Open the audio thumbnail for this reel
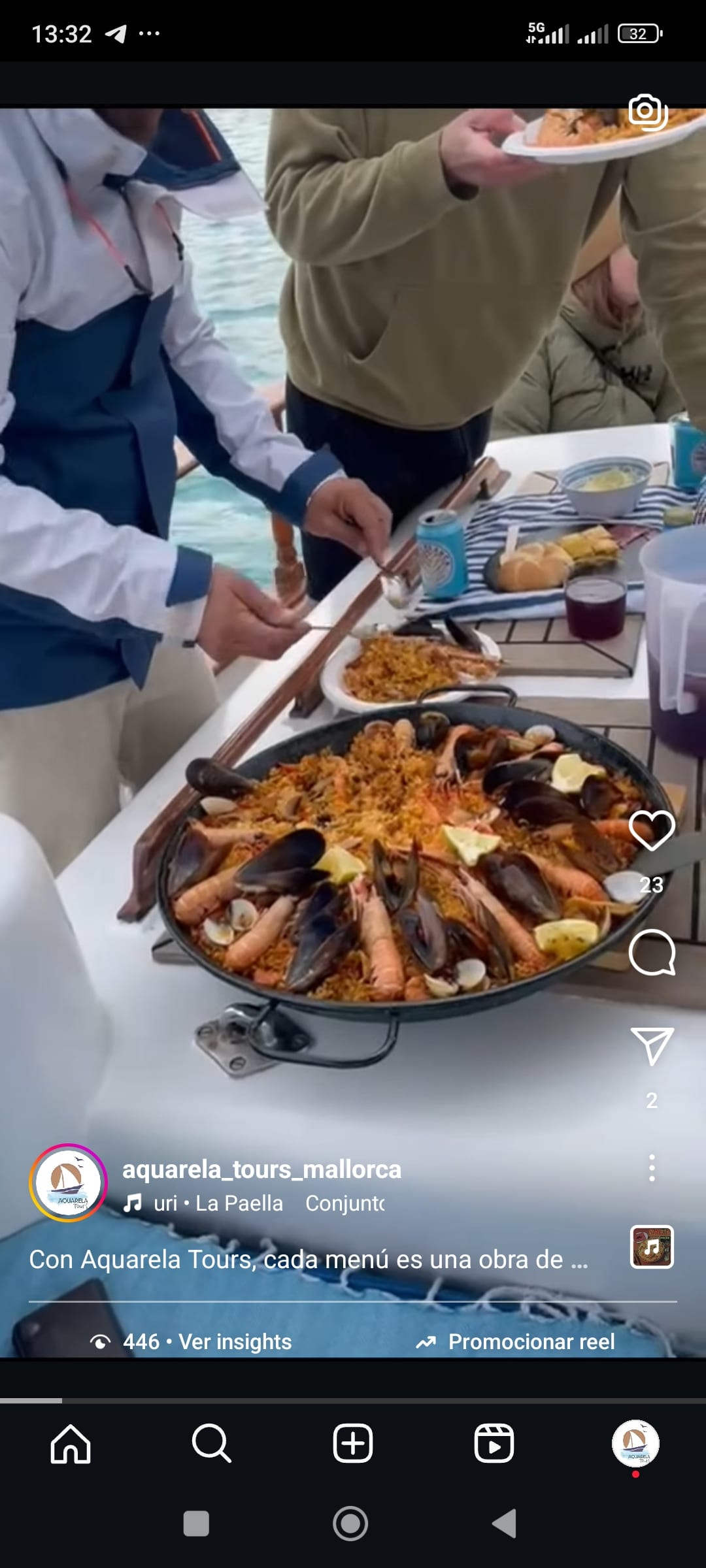706x1568 pixels. (652, 1247)
